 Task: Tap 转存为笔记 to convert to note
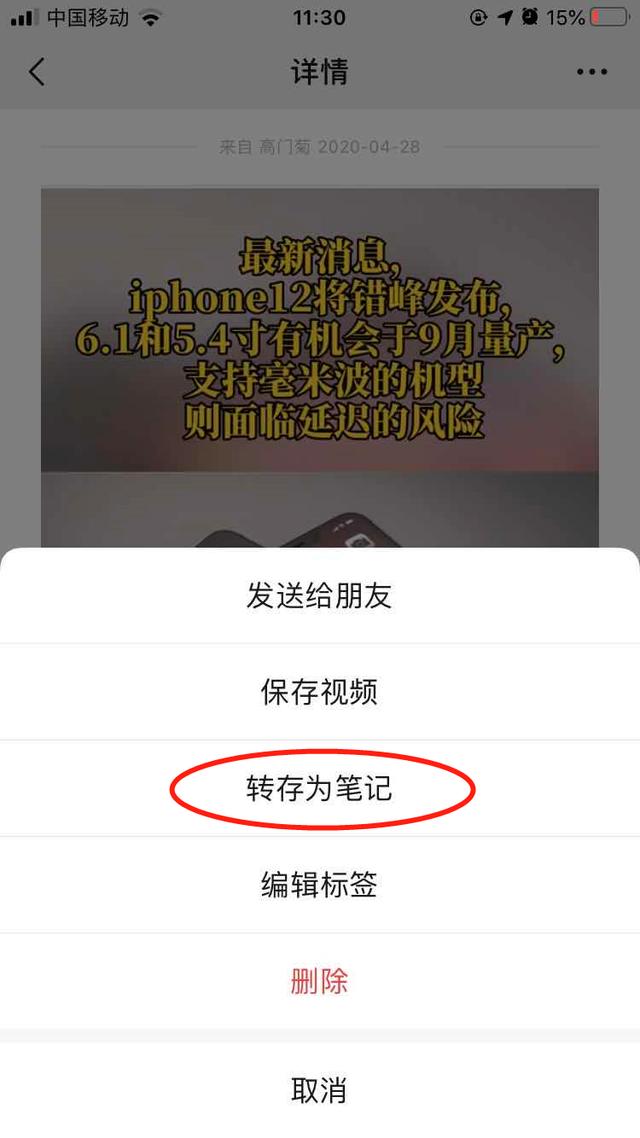pos(319,789)
